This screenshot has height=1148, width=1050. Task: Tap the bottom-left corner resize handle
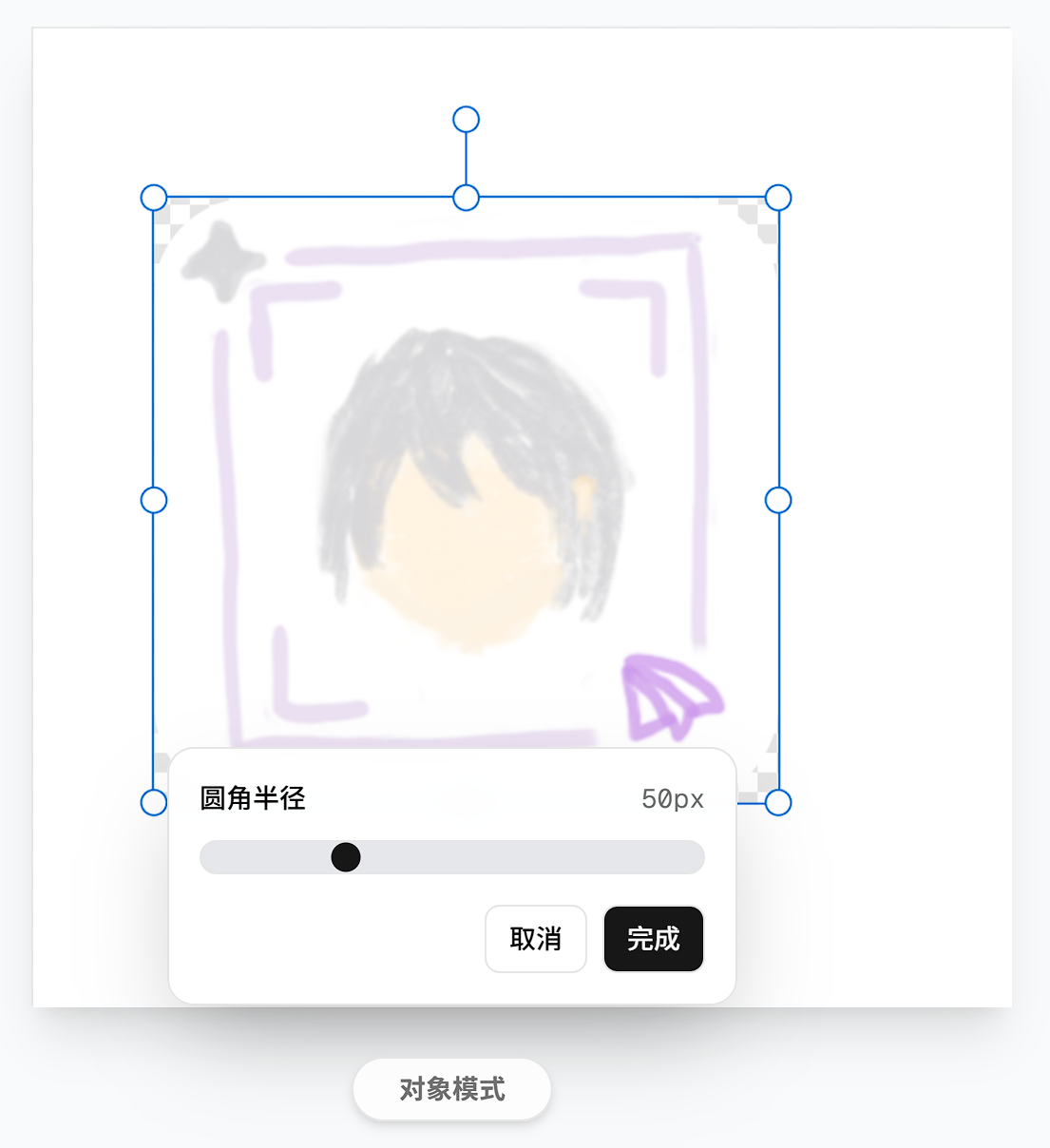click(x=154, y=803)
